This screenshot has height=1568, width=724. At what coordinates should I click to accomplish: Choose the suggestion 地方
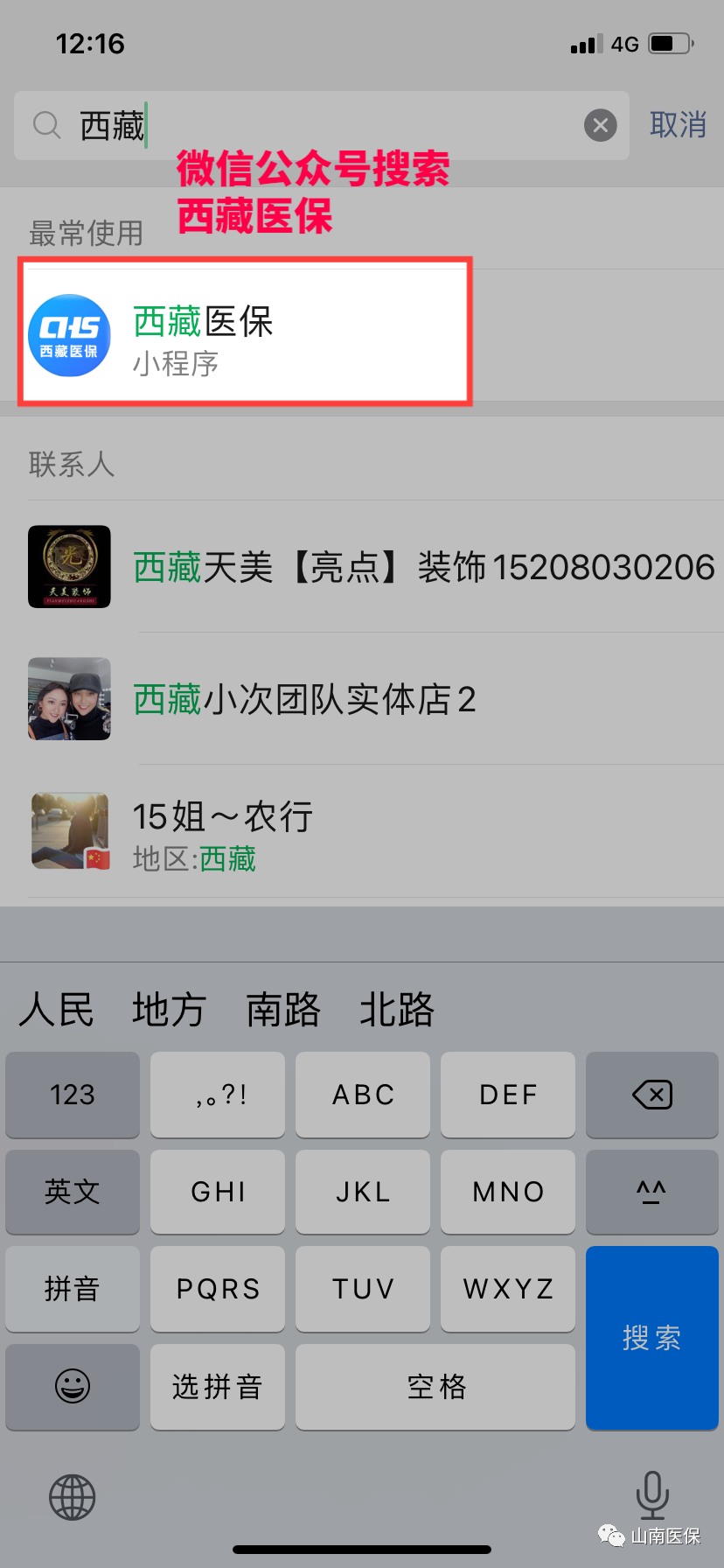point(169,1010)
